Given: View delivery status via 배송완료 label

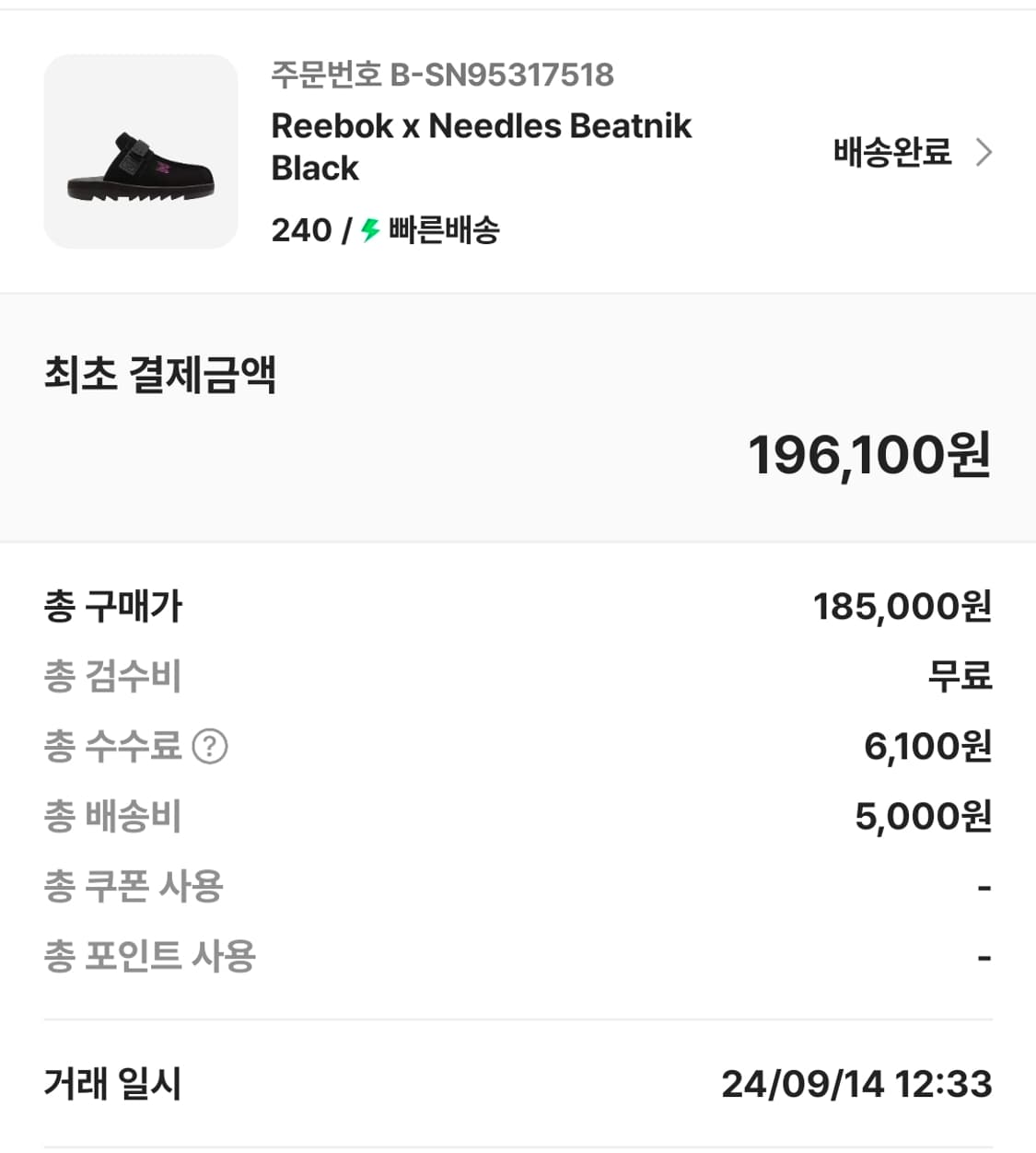Looking at the screenshot, I should (x=890, y=152).
